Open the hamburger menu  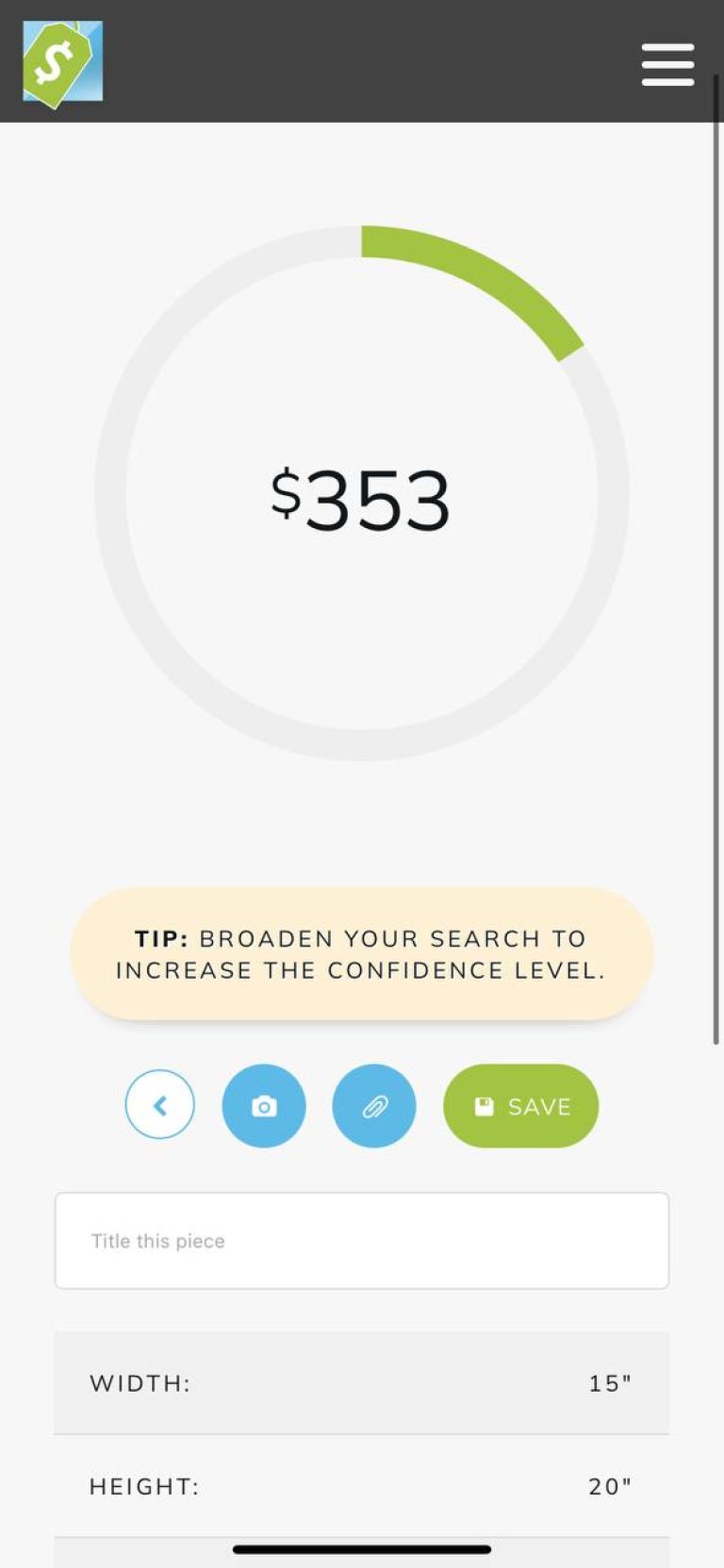[x=667, y=64]
